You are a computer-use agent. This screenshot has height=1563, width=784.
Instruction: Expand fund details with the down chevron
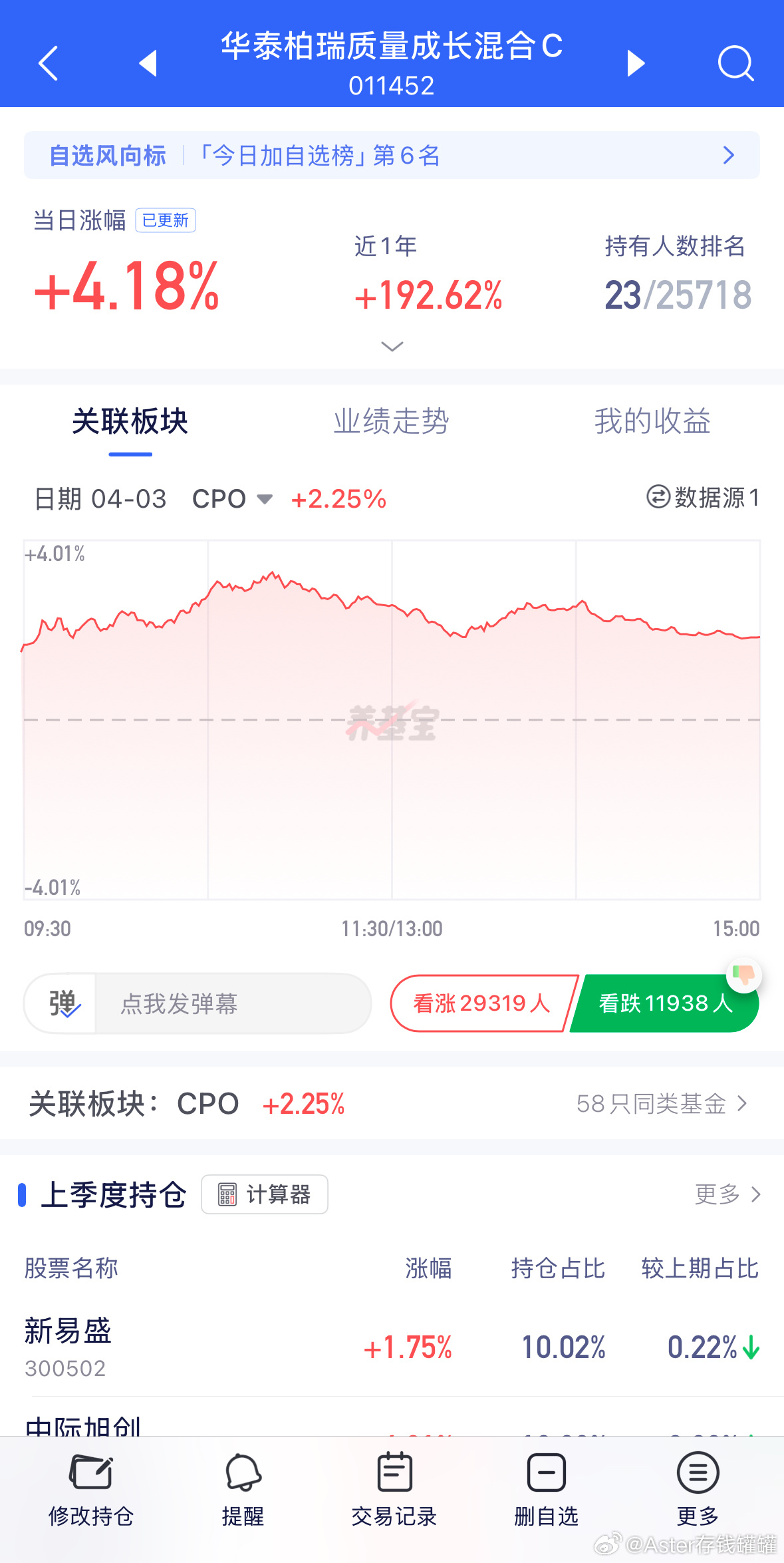[x=392, y=347]
